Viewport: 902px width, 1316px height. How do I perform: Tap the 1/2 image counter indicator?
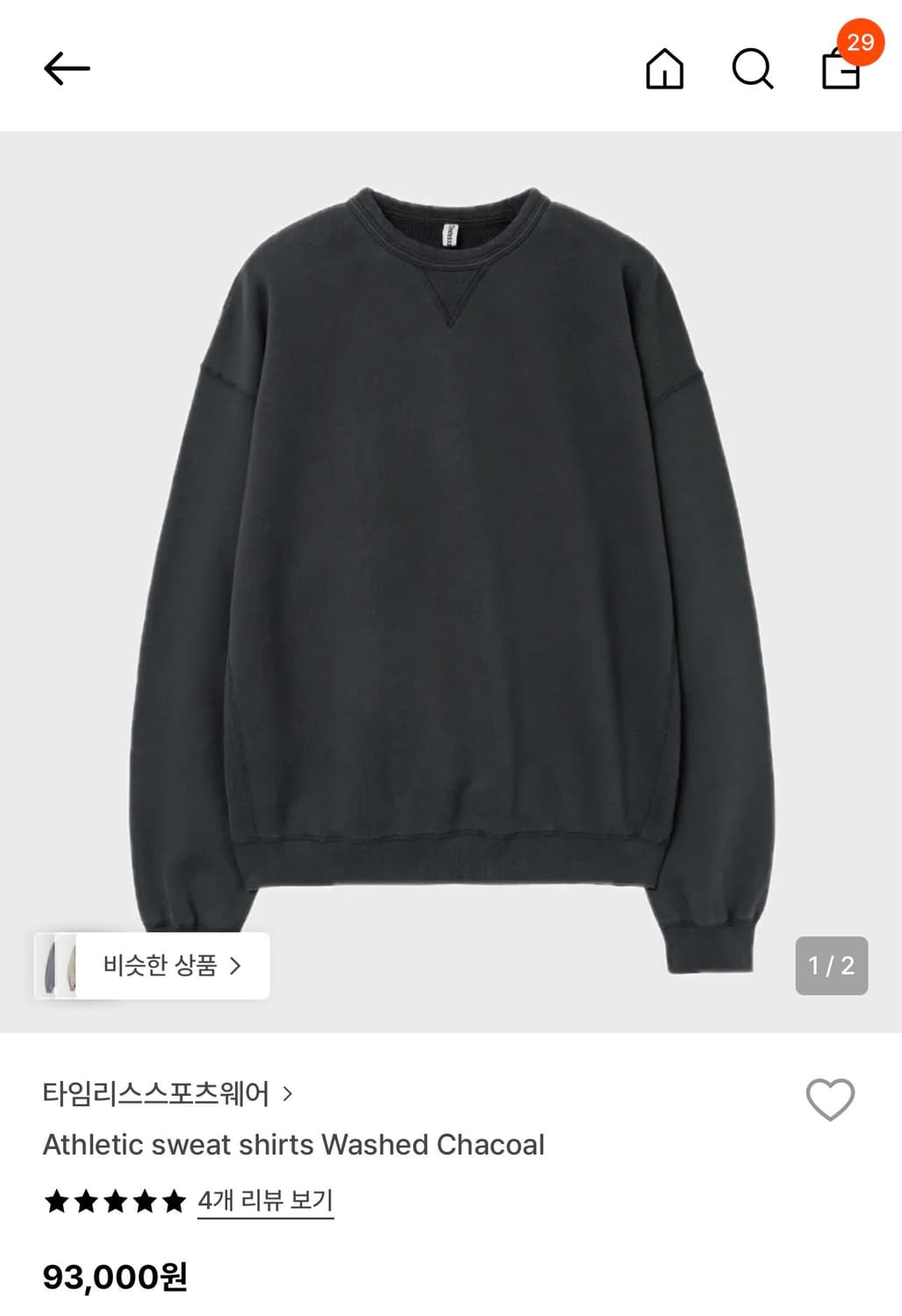coord(830,965)
